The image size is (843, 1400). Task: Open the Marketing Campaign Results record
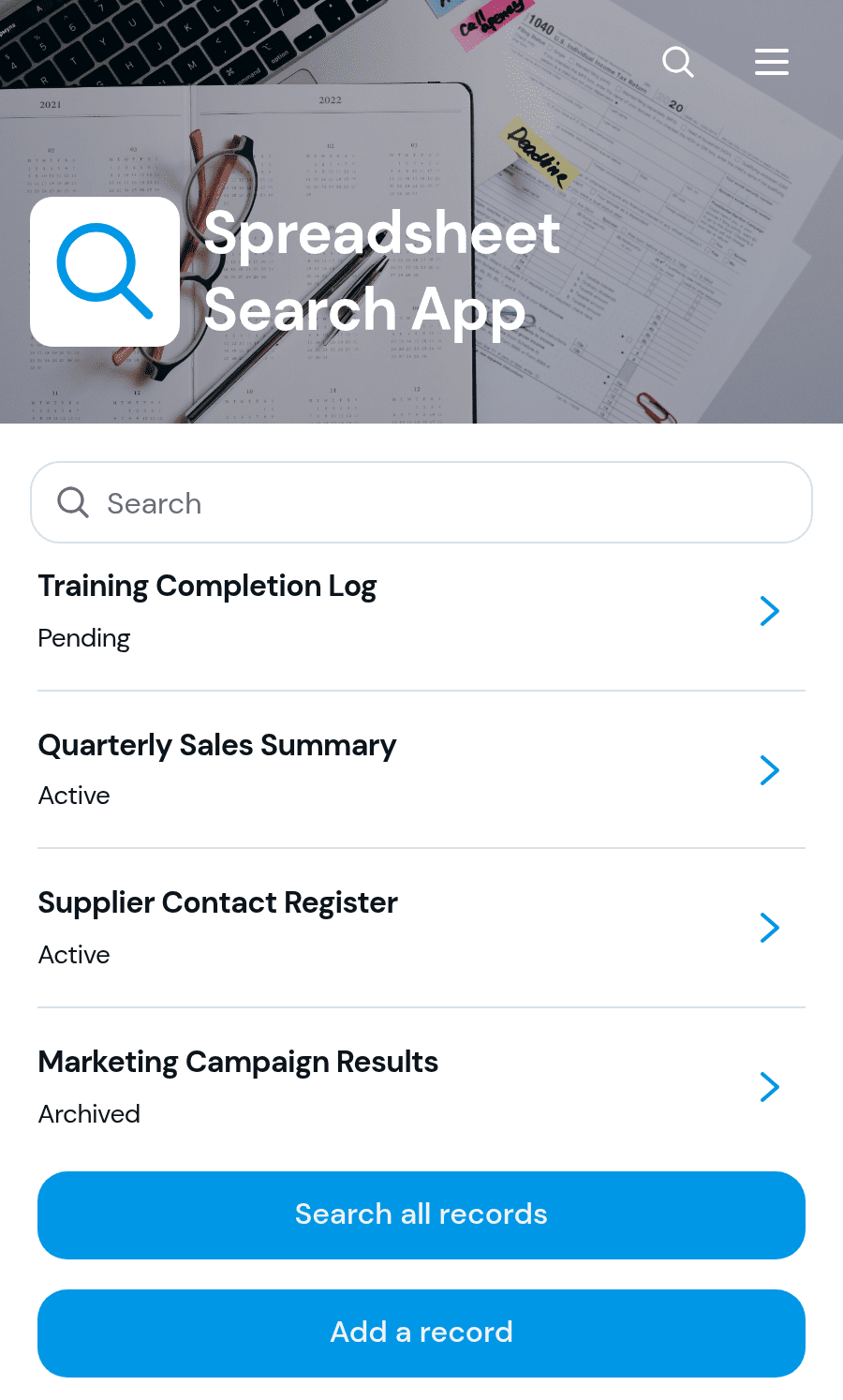[421, 1087]
